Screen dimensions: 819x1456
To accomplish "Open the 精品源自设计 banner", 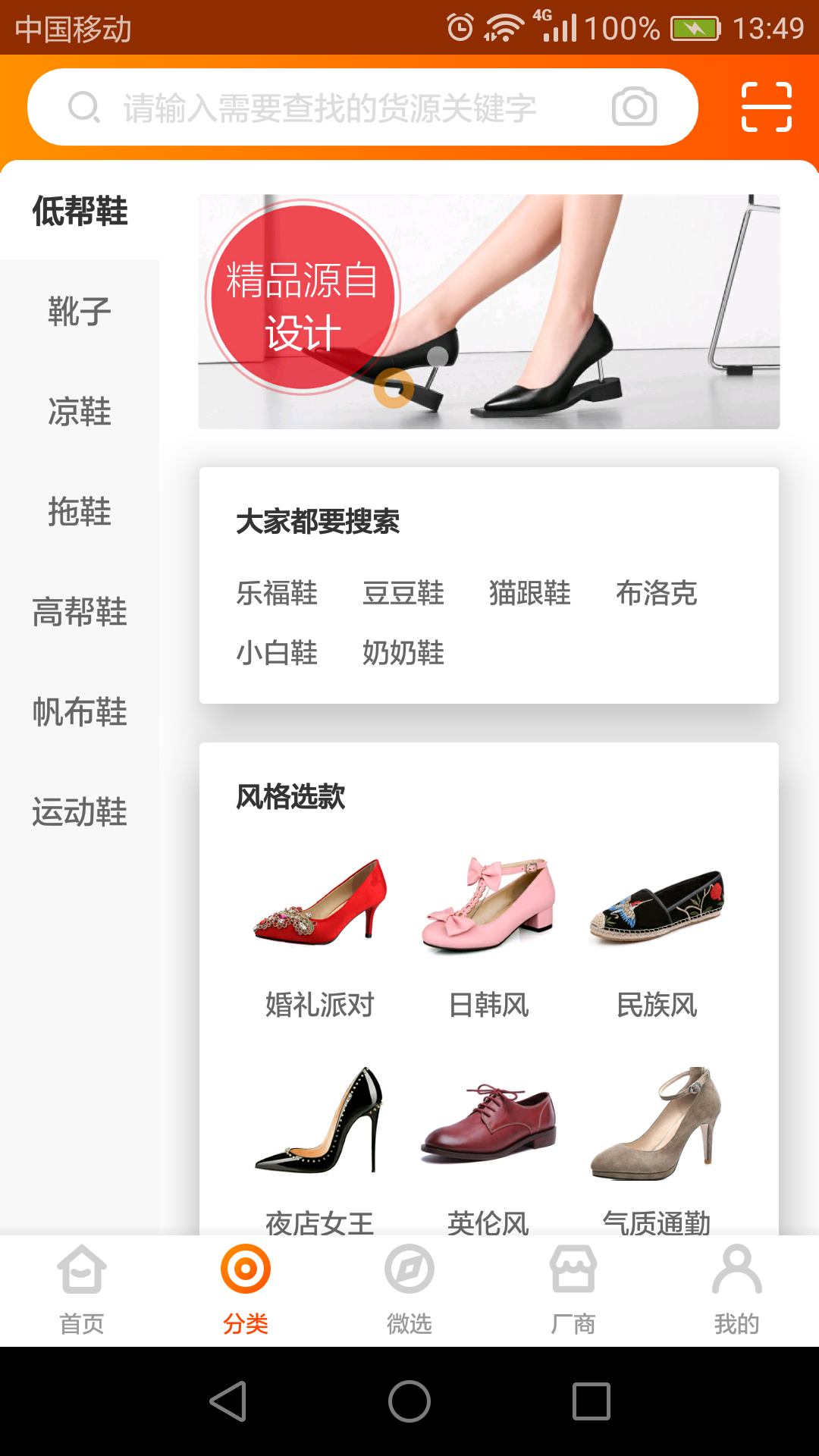I will click(x=489, y=312).
